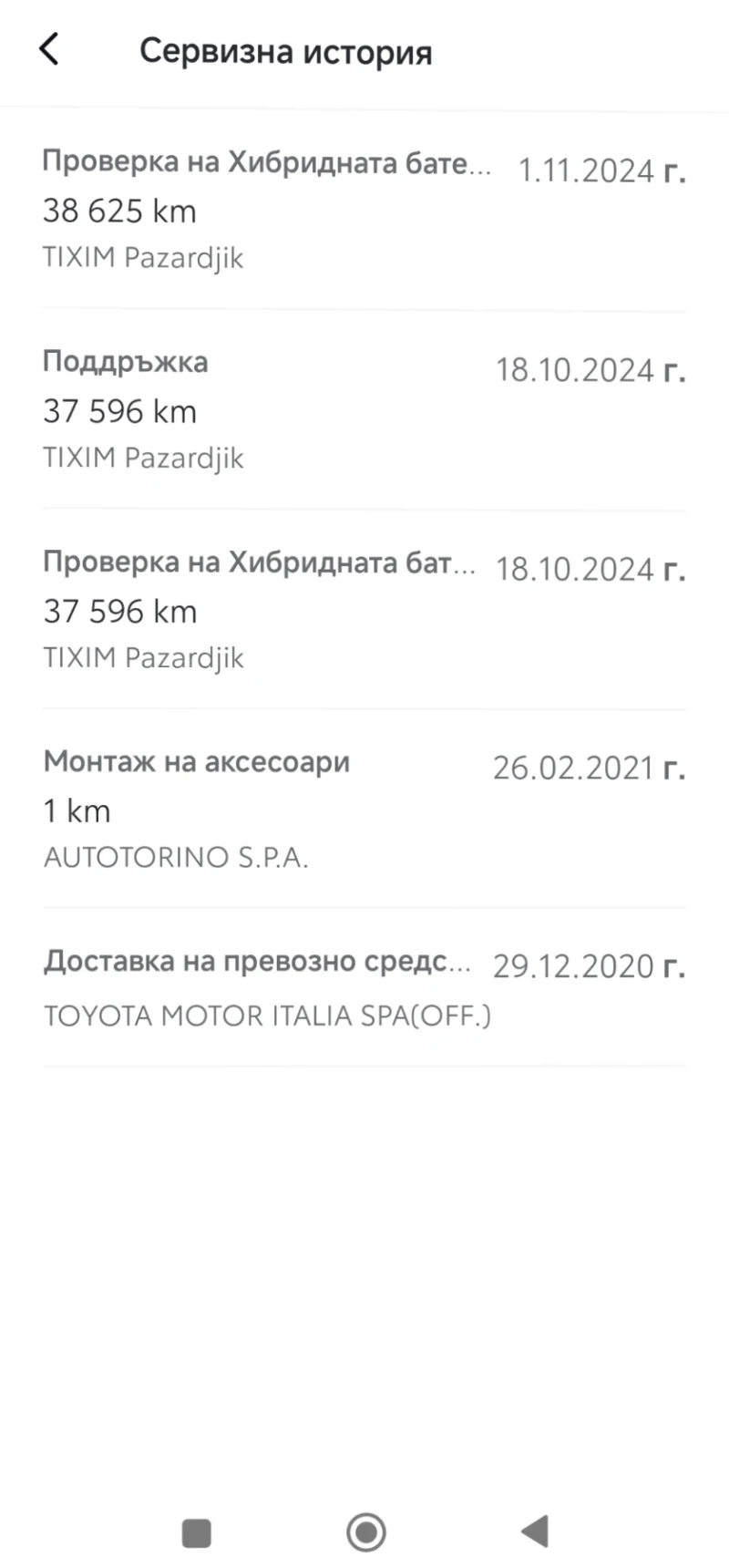The width and height of the screenshot is (729, 1568).
Task: Expand the shortened 18.10.2024 battery check title
Action: click(258, 562)
